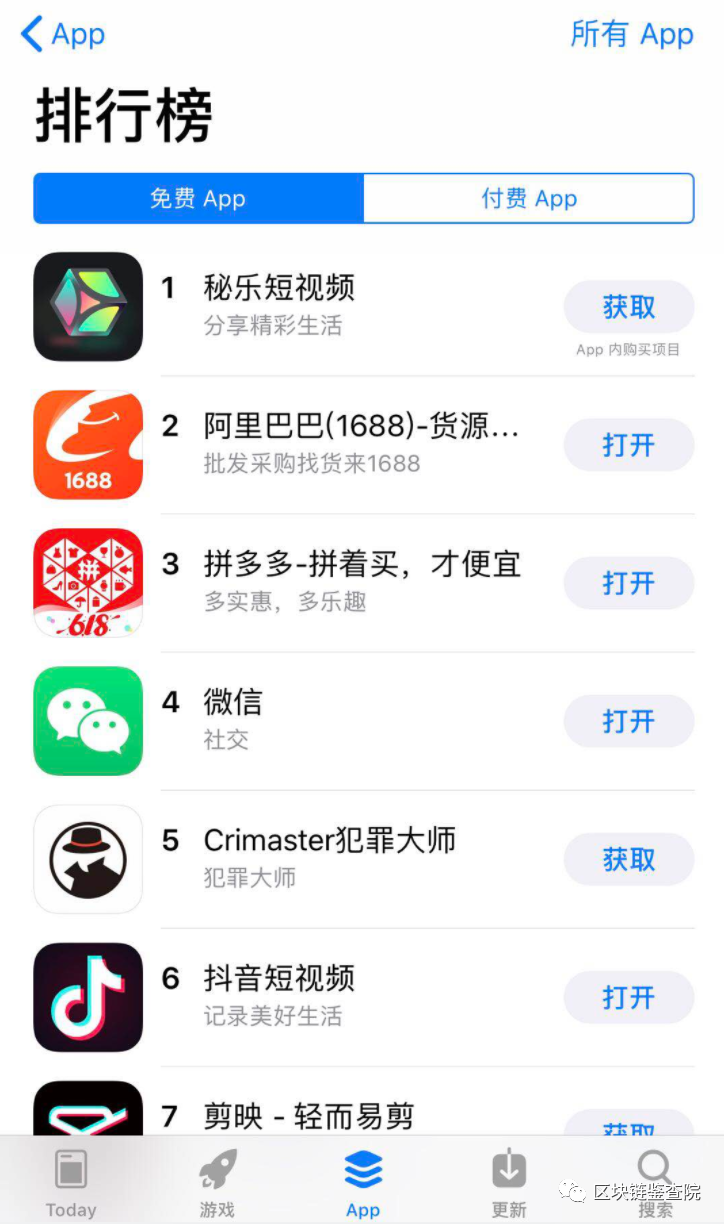Open 抖音短视频 with its 打开 button
Viewport: 724px width, 1224px height.
click(628, 997)
